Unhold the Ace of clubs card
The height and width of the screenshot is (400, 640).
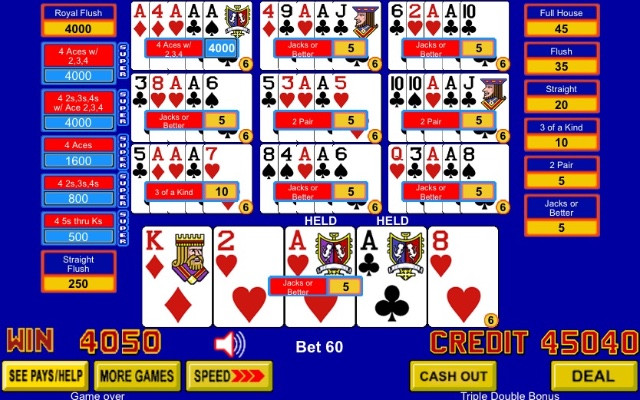[x=391, y=277]
